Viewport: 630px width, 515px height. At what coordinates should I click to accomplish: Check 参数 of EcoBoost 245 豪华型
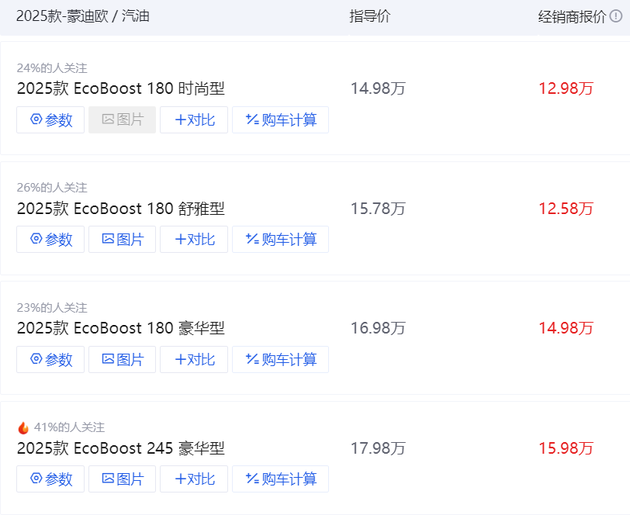pos(51,479)
